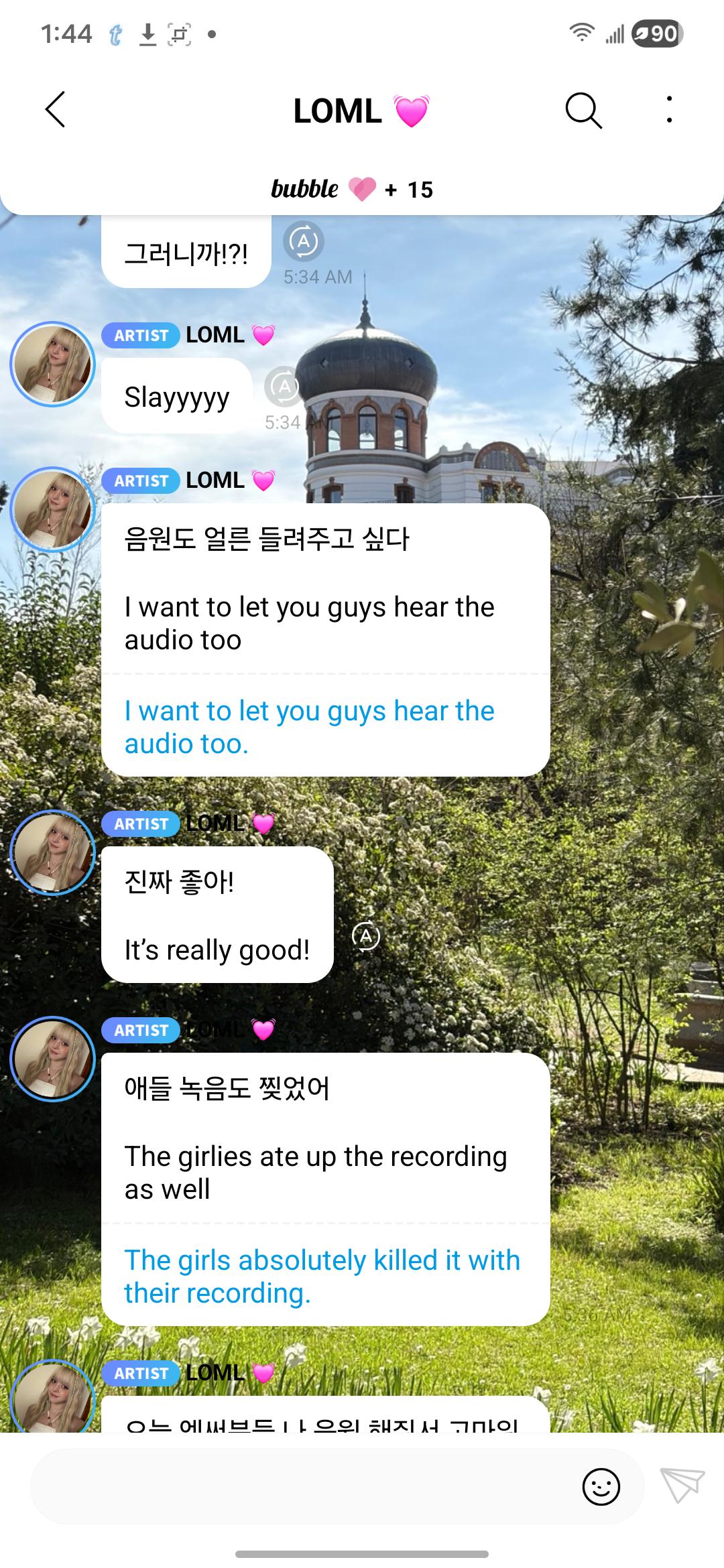This screenshot has height=1568, width=724.
Task: Open search in the chat
Action: click(x=583, y=109)
